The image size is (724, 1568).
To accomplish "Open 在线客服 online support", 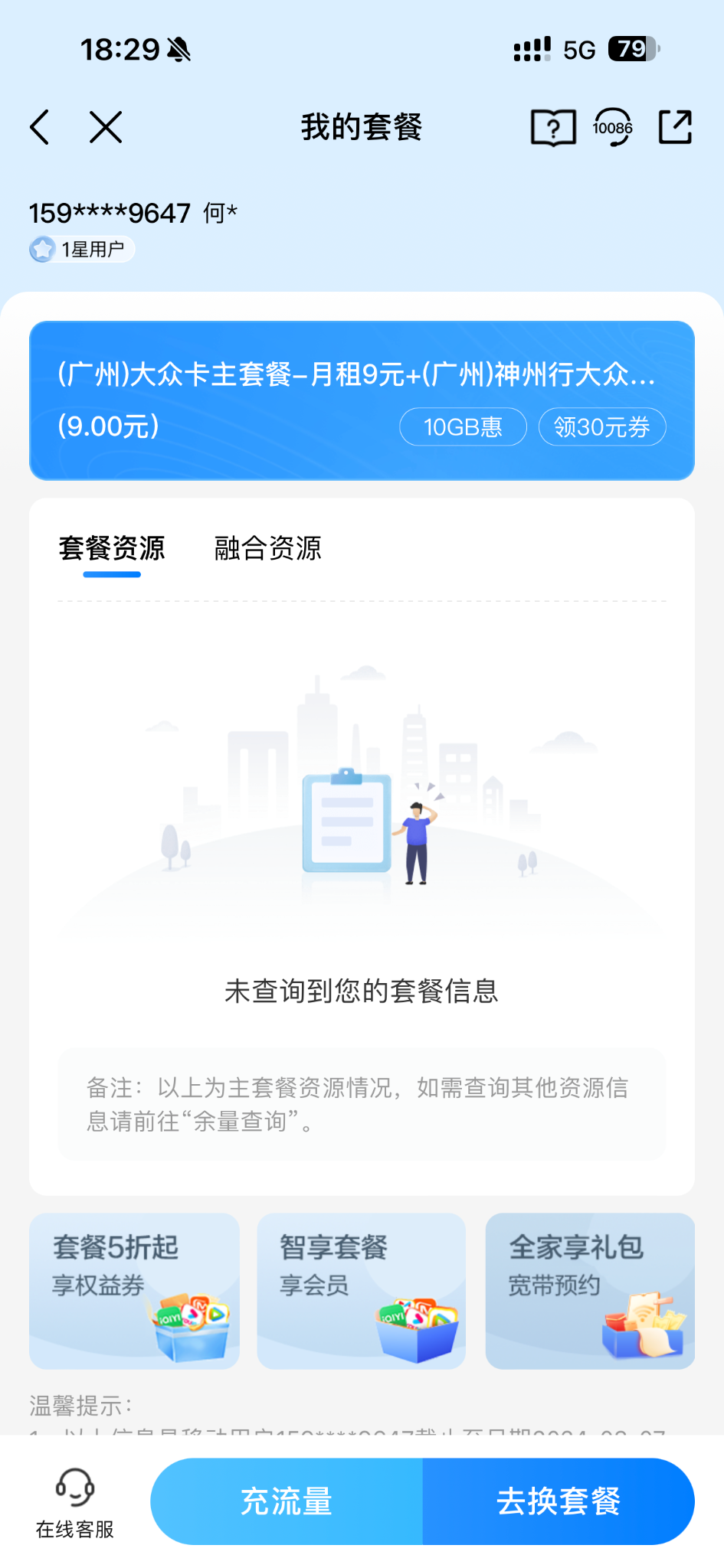I will (x=75, y=1502).
